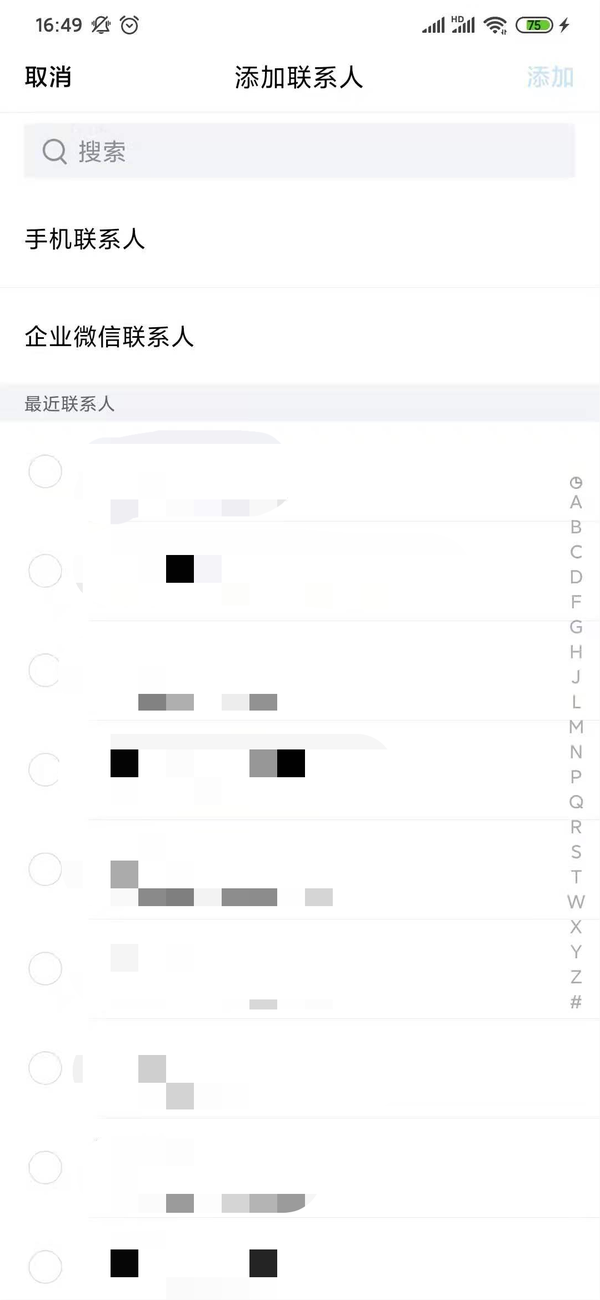Jump to letter A in the index
600x1300 pixels.
575,502
